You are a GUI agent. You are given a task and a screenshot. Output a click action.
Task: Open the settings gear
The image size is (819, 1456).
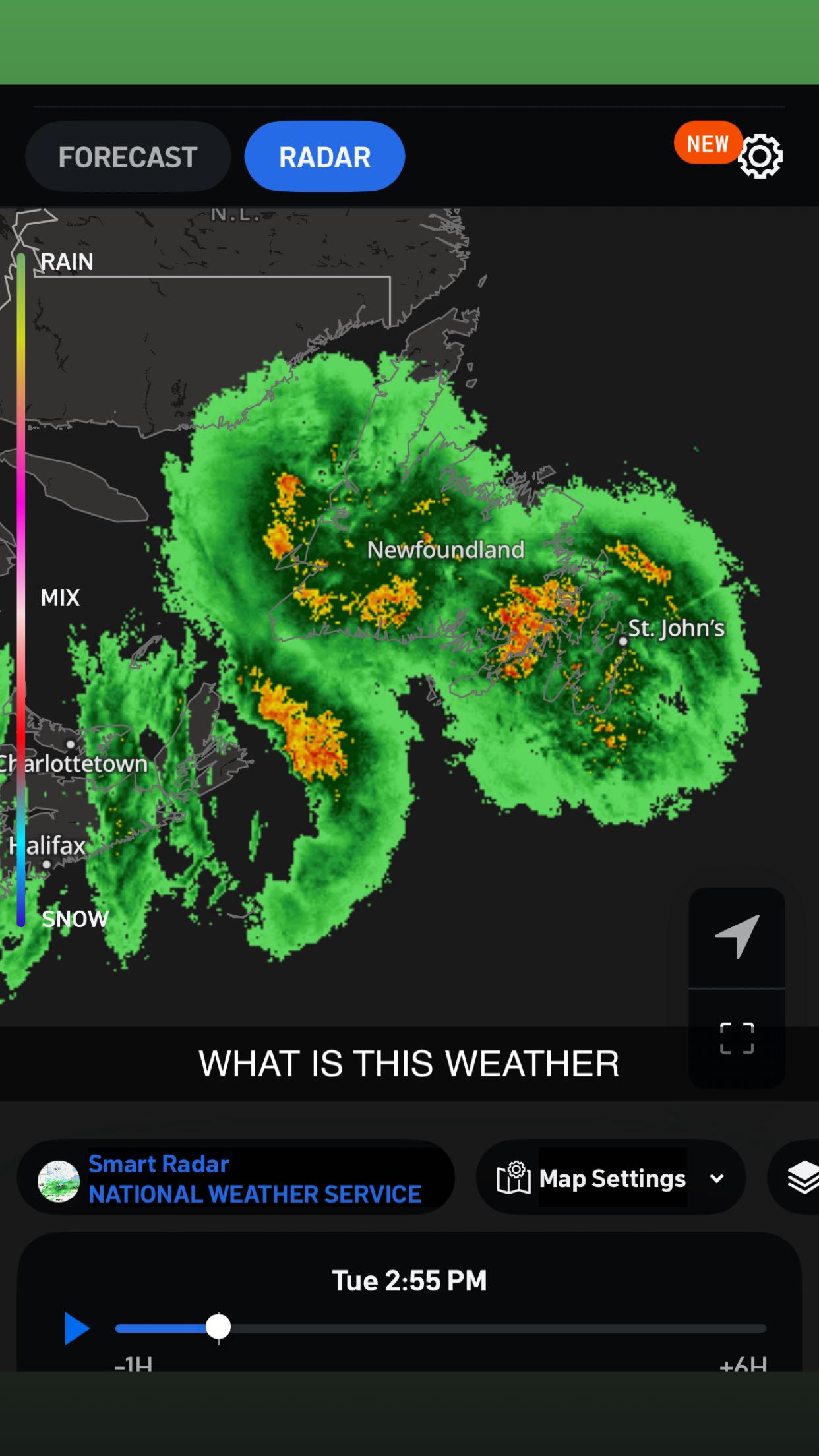point(760,156)
